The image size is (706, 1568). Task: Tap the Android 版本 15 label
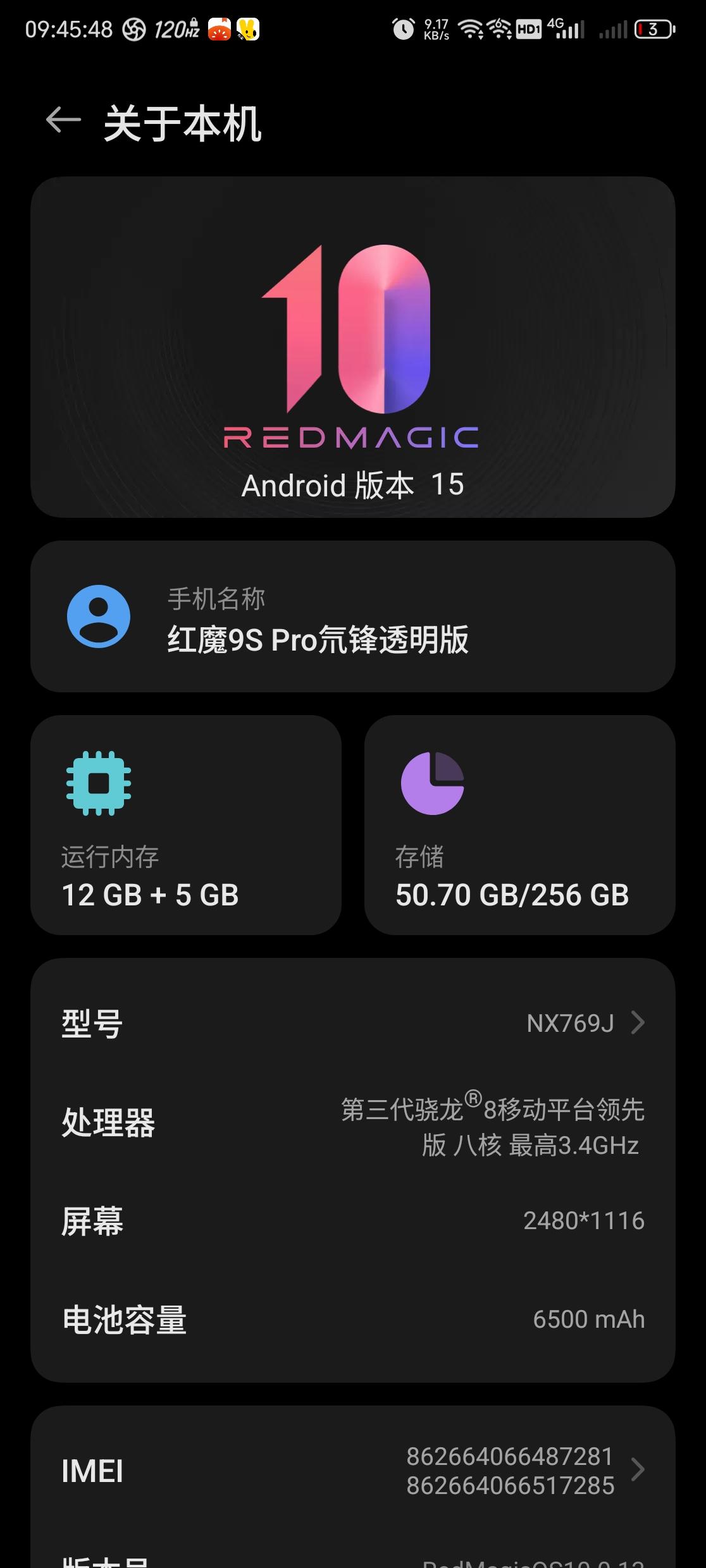coord(352,486)
